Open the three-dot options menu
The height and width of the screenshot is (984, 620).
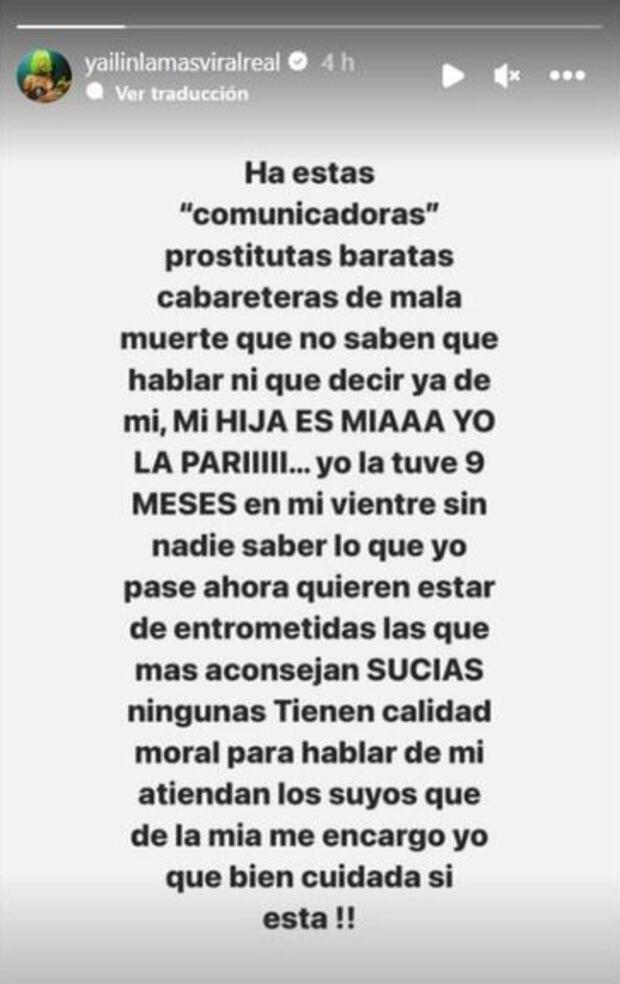coord(567,75)
